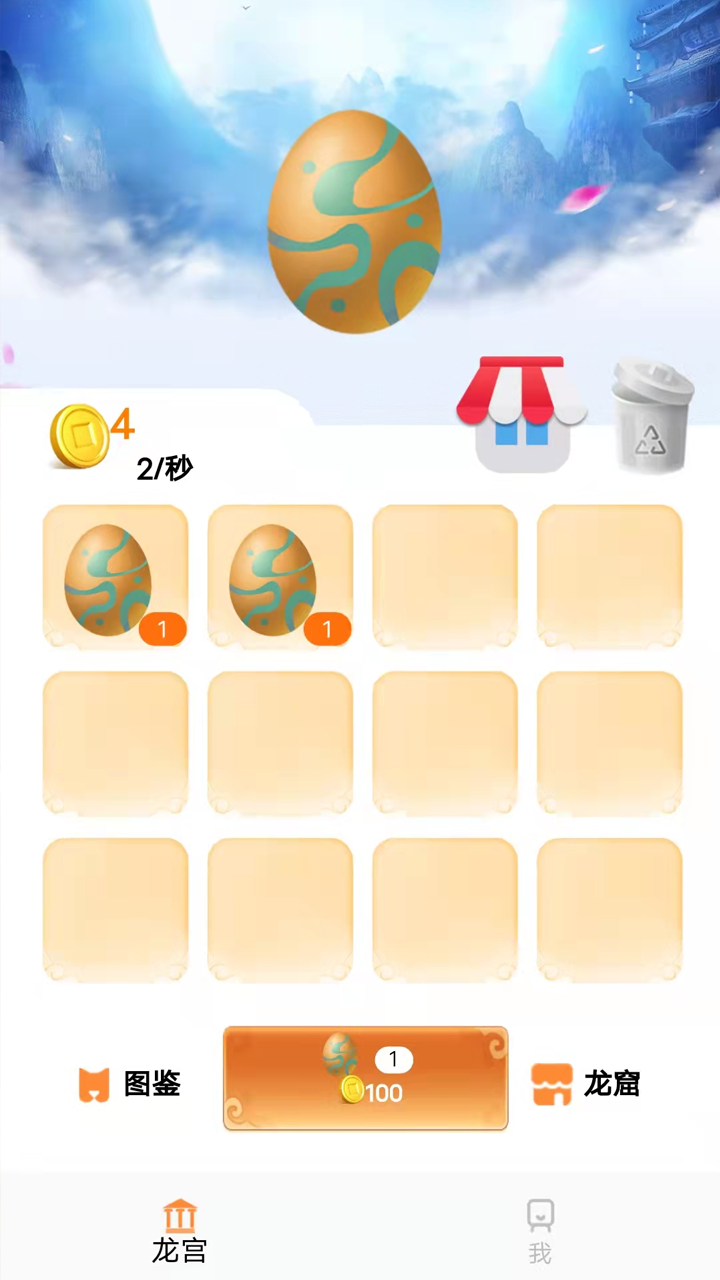Tap the recycle trash bin
The height and width of the screenshot is (1280, 720).
652,416
